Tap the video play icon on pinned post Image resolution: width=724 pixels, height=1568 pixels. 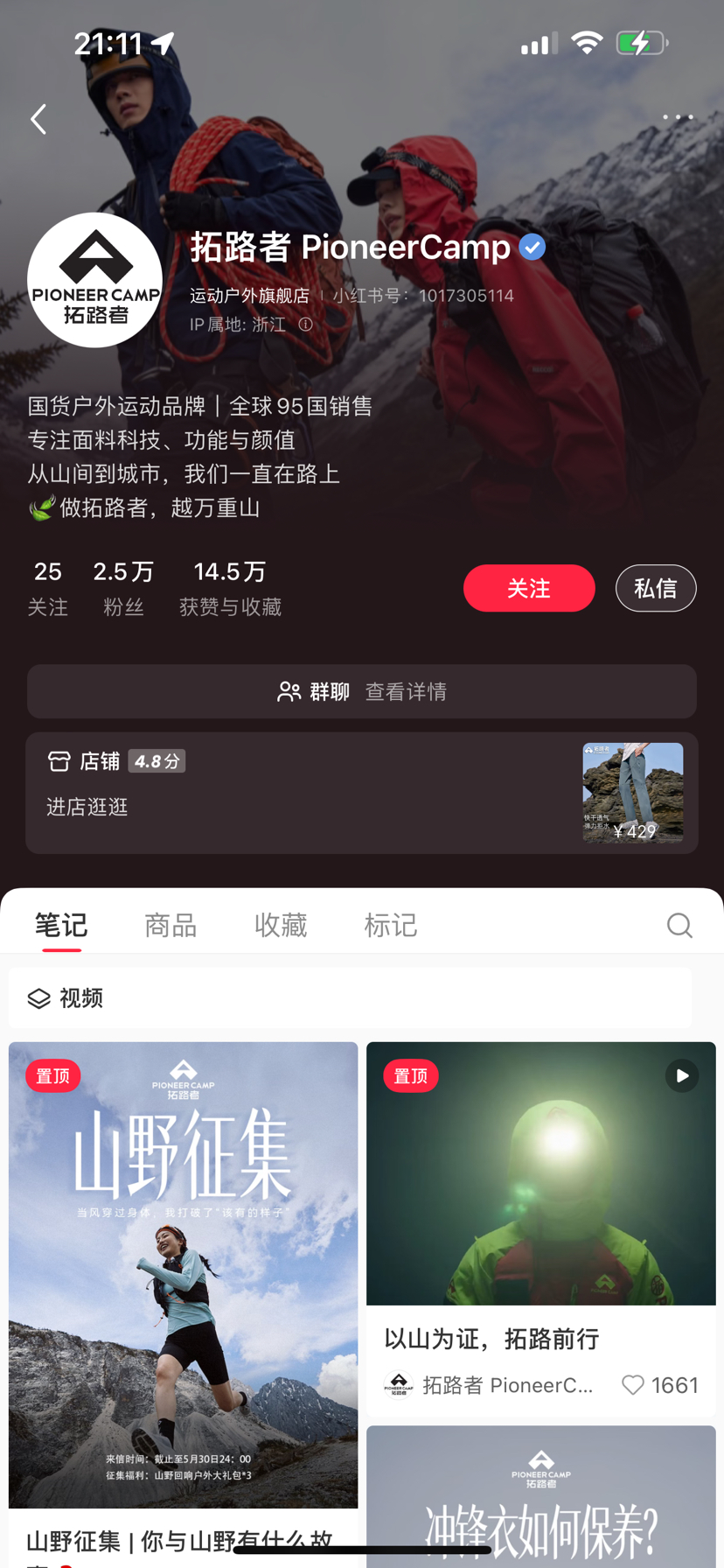coord(681,1075)
